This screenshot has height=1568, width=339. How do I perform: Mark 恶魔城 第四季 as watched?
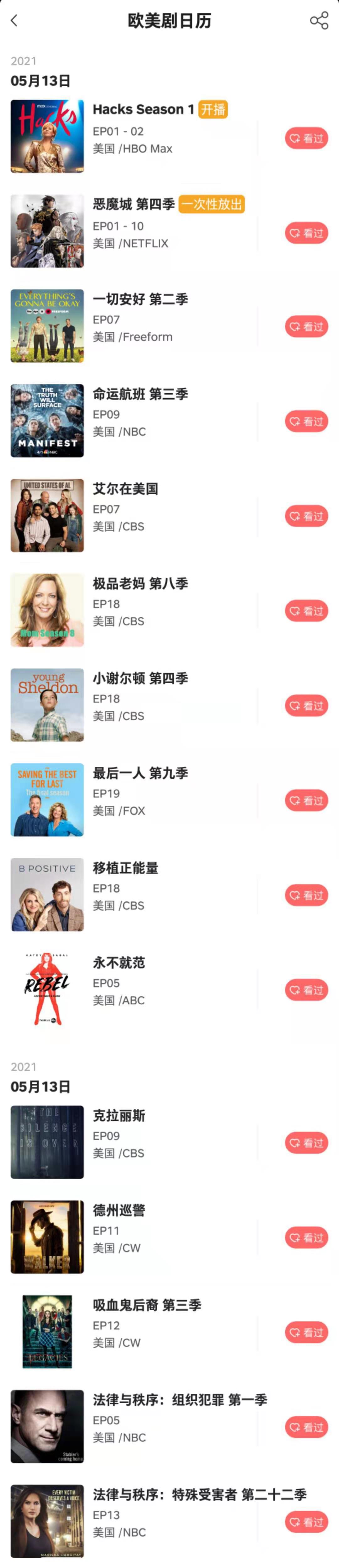[306, 233]
